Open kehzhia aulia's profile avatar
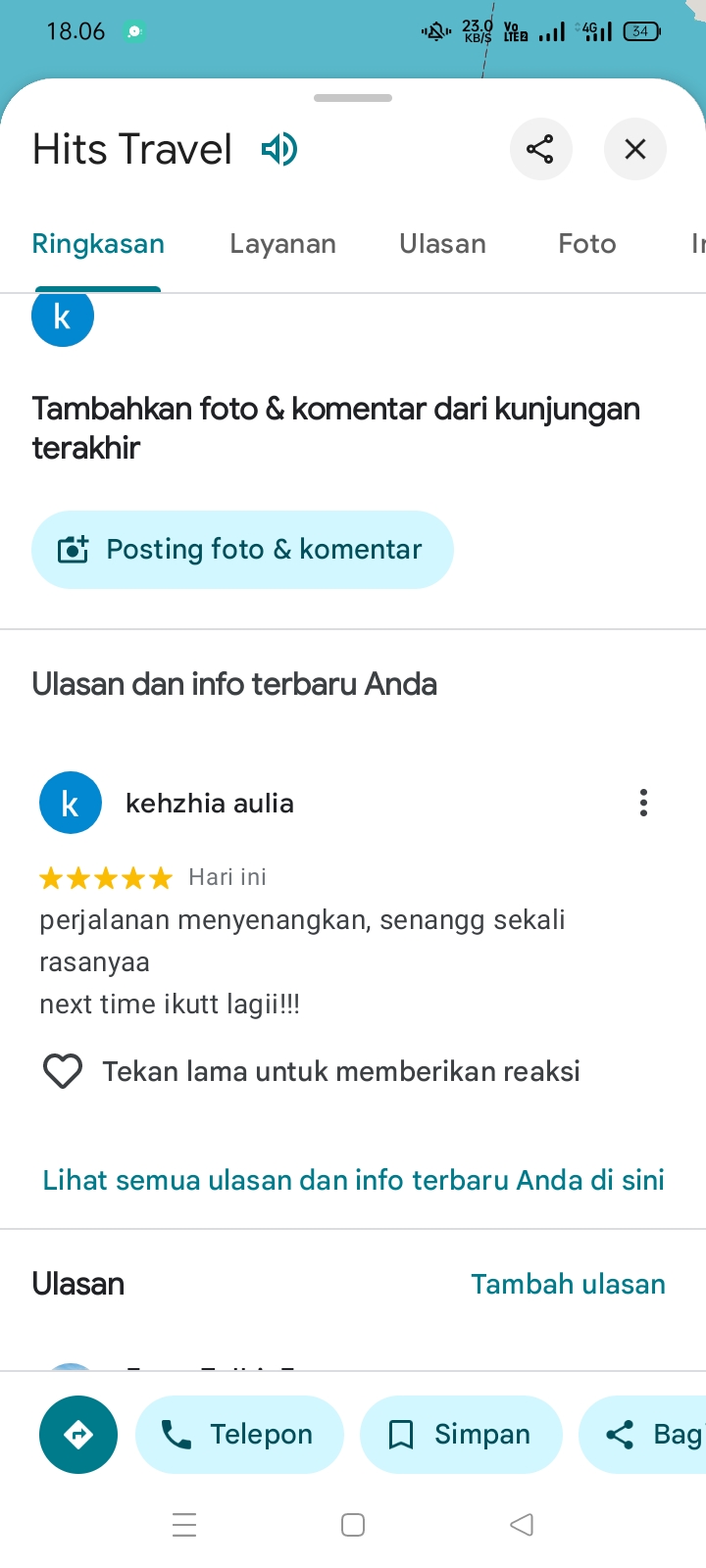The height and width of the screenshot is (1568, 706). (71, 803)
